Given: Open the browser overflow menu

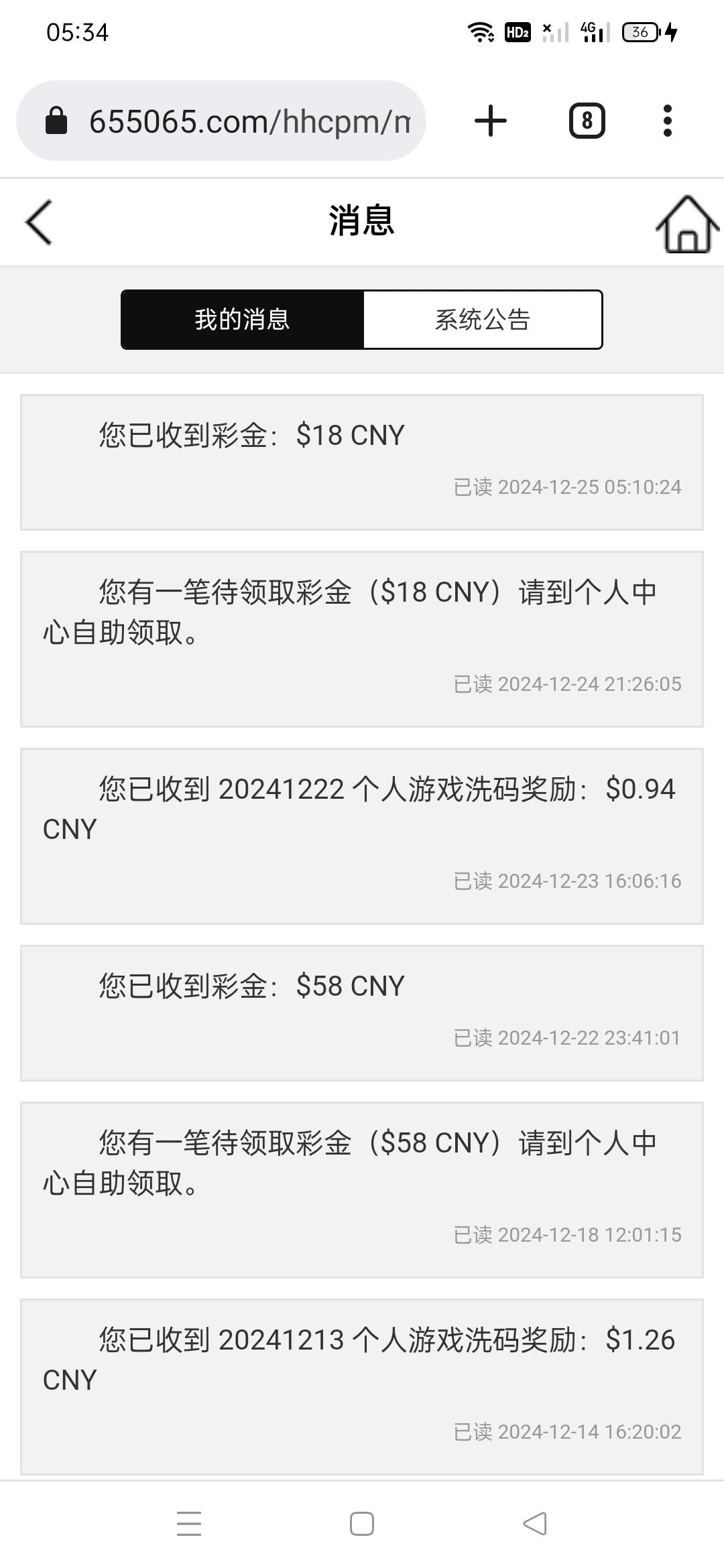Looking at the screenshot, I should point(667,121).
